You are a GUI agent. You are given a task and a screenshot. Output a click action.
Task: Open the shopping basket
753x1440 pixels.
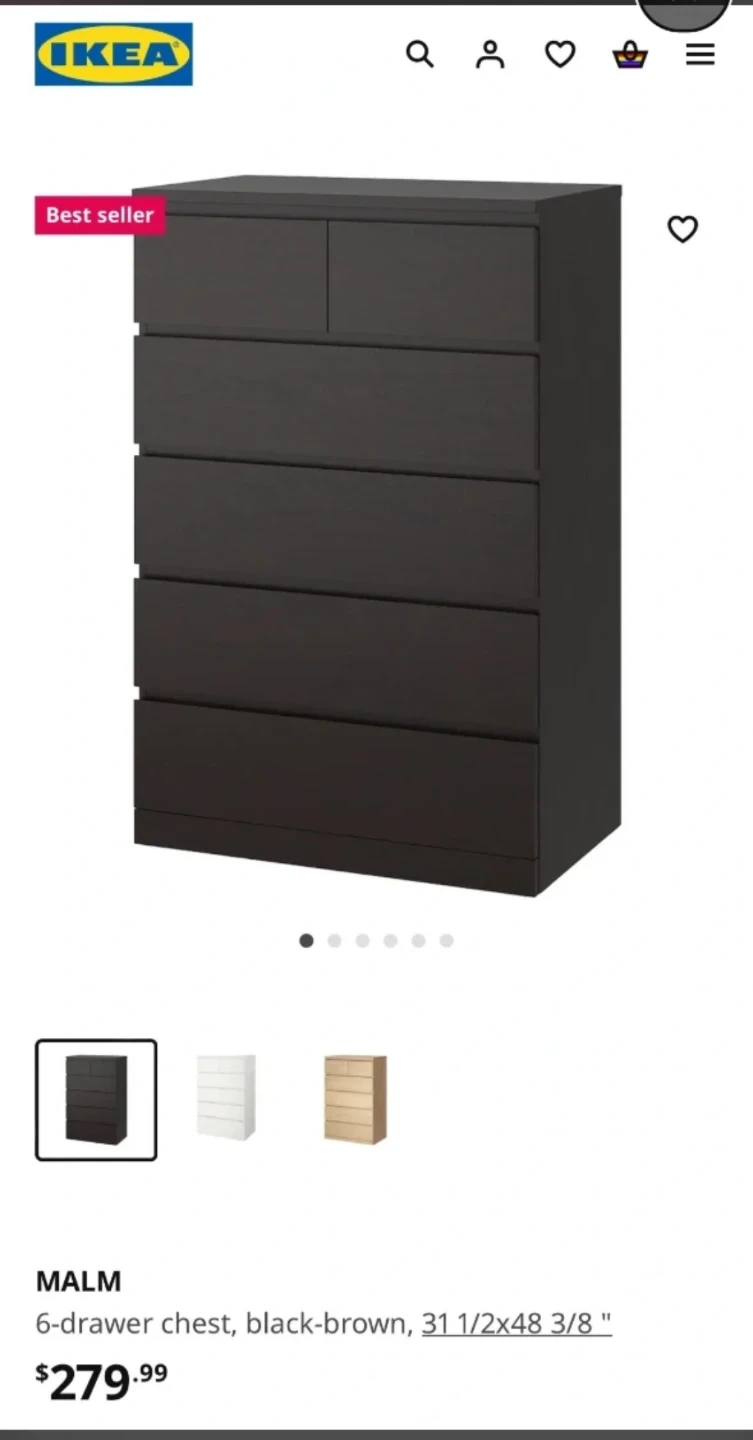(630, 54)
